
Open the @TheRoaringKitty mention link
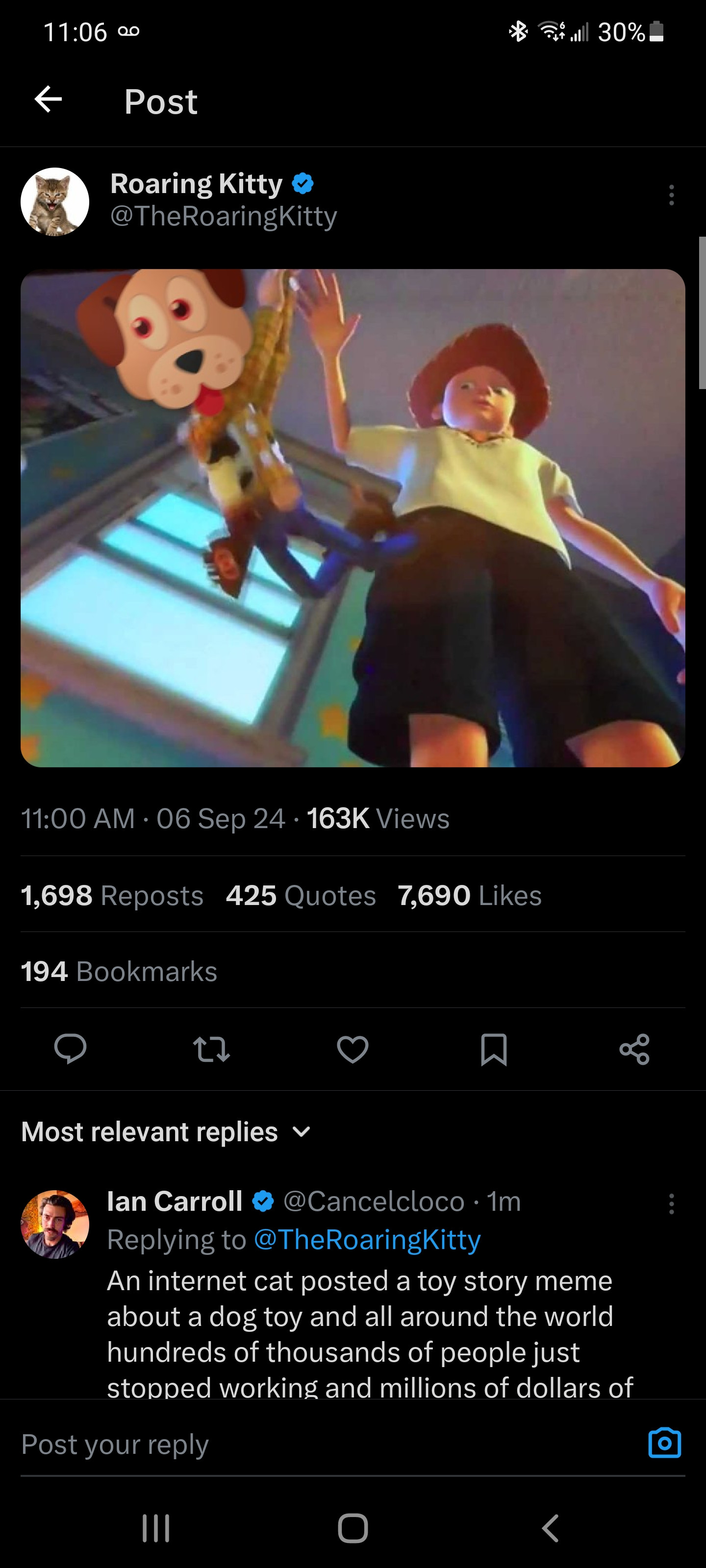tap(367, 1240)
